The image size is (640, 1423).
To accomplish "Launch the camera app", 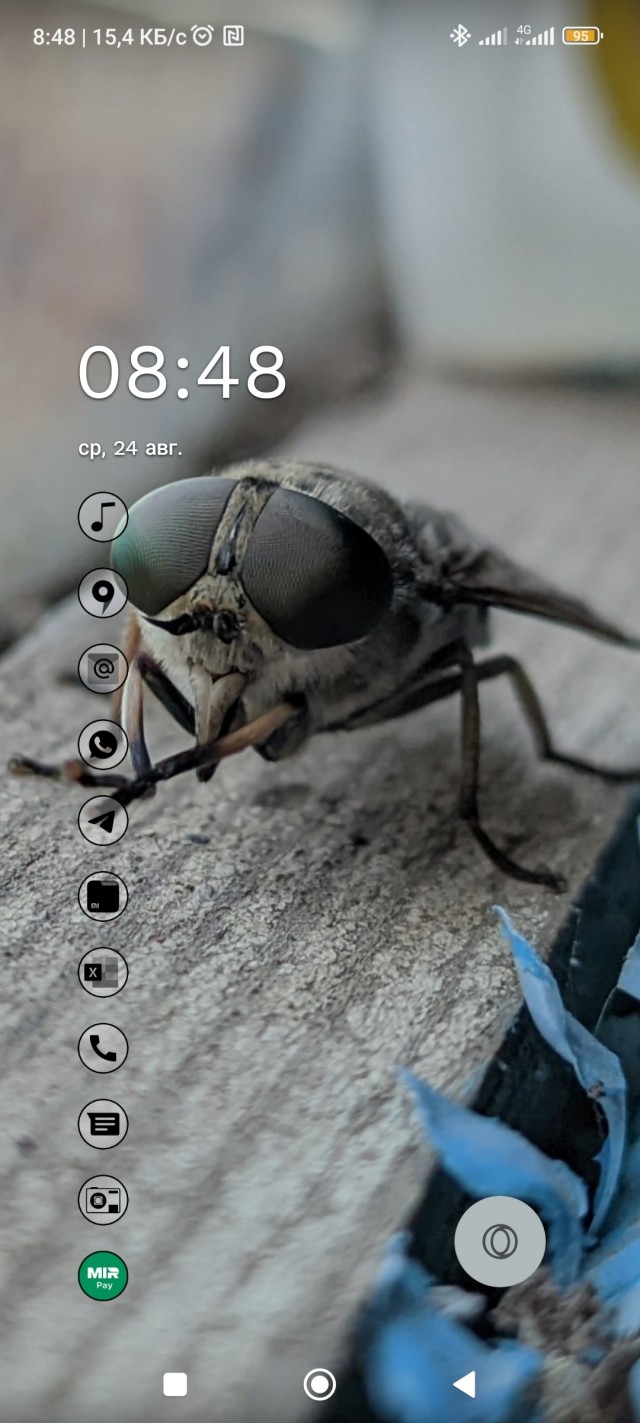I will pos(103,1200).
